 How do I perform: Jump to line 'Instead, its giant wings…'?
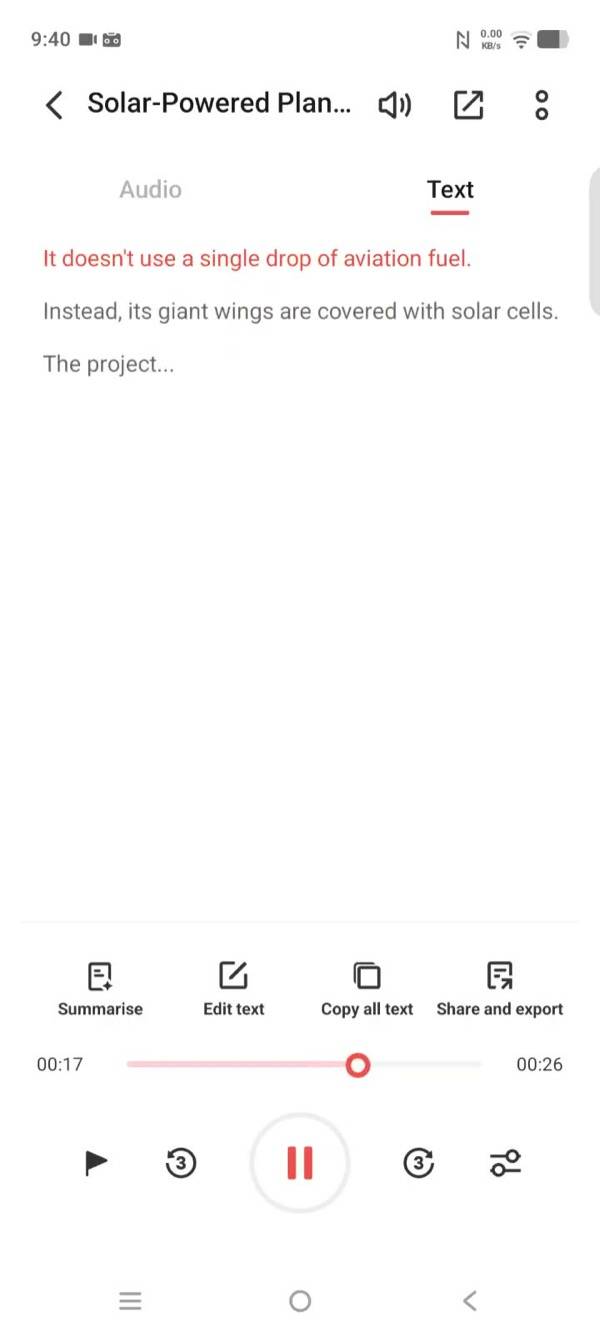coord(300,311)
